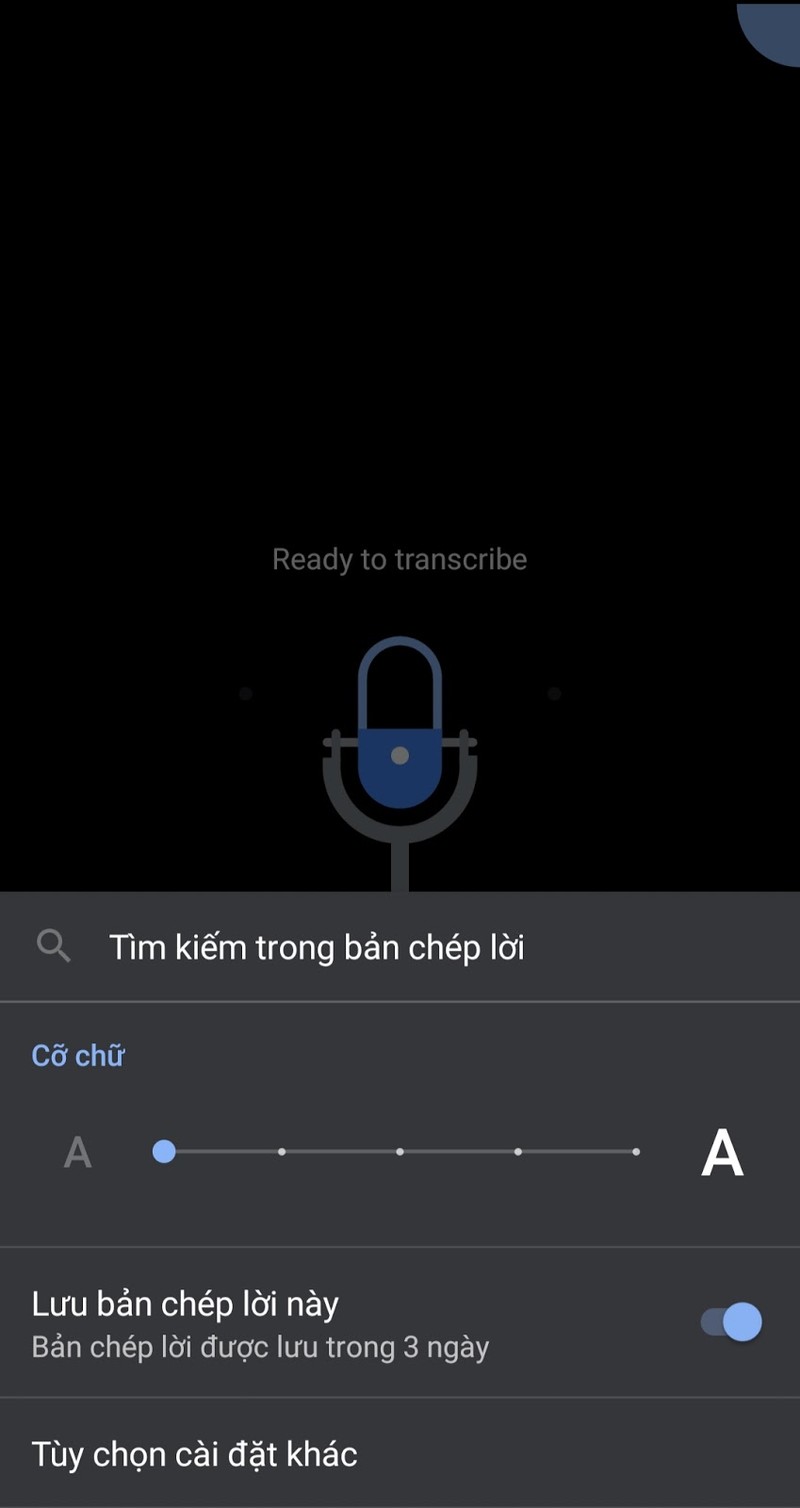Tap the dot on the microphone body
This screenshot has height=1508, width=800.
pyautogui.click(x=400, y=756)
